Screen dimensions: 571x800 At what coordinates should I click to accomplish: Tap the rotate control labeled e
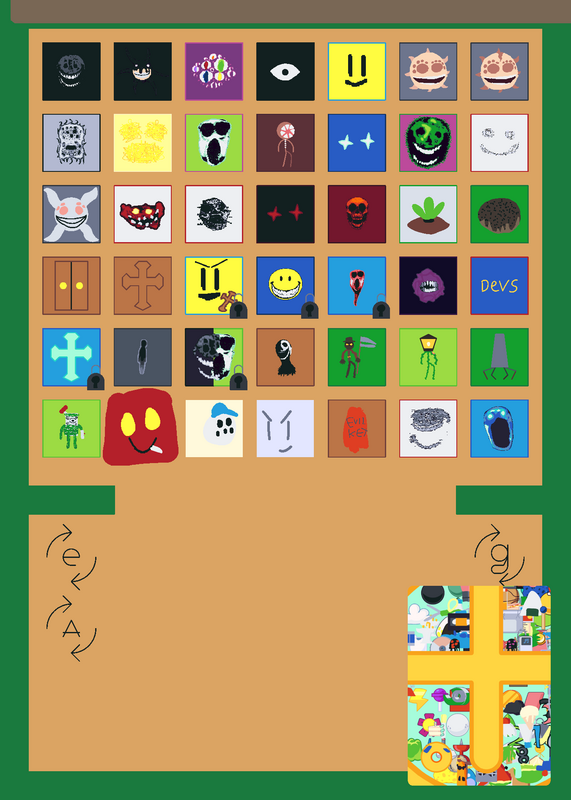[71, 557]
